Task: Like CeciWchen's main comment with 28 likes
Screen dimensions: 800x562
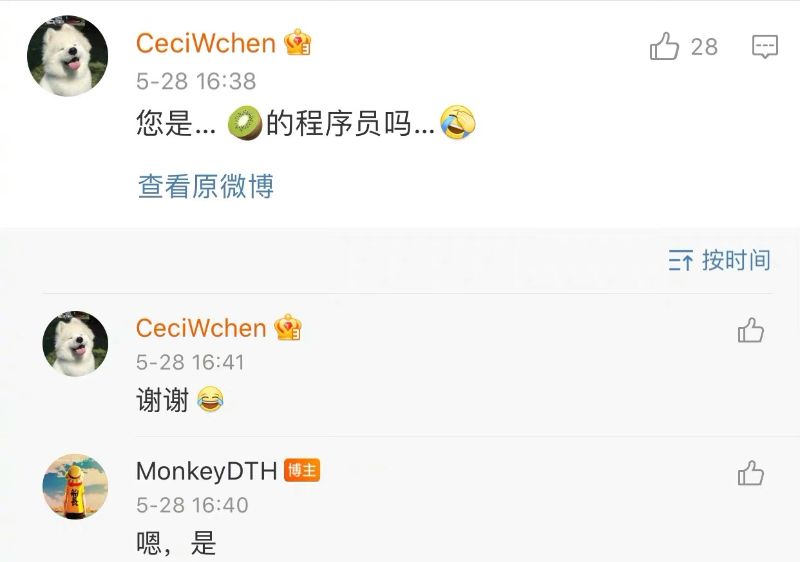Action: tap(665, 46)
